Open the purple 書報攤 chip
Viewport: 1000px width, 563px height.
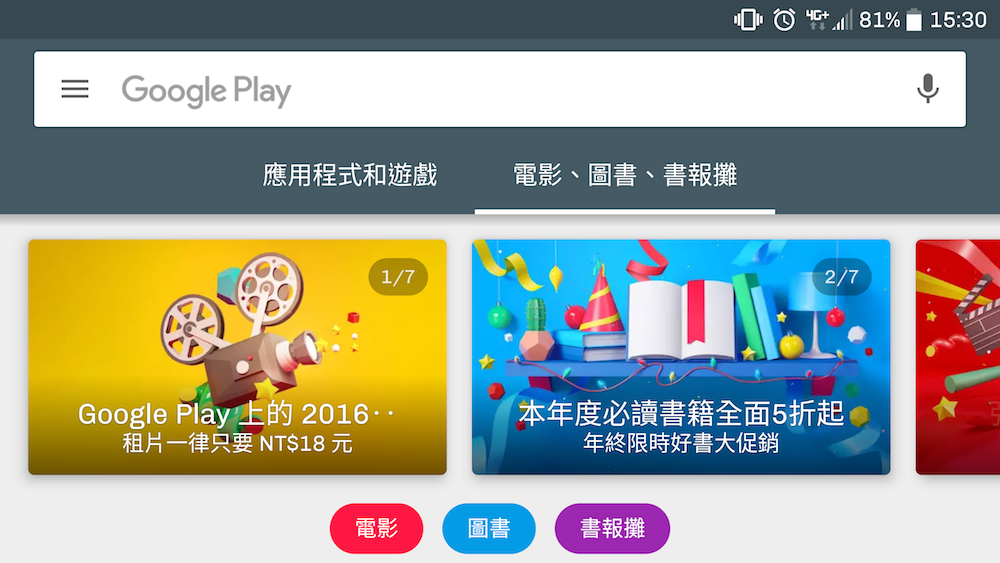click(x=612, y=529)
